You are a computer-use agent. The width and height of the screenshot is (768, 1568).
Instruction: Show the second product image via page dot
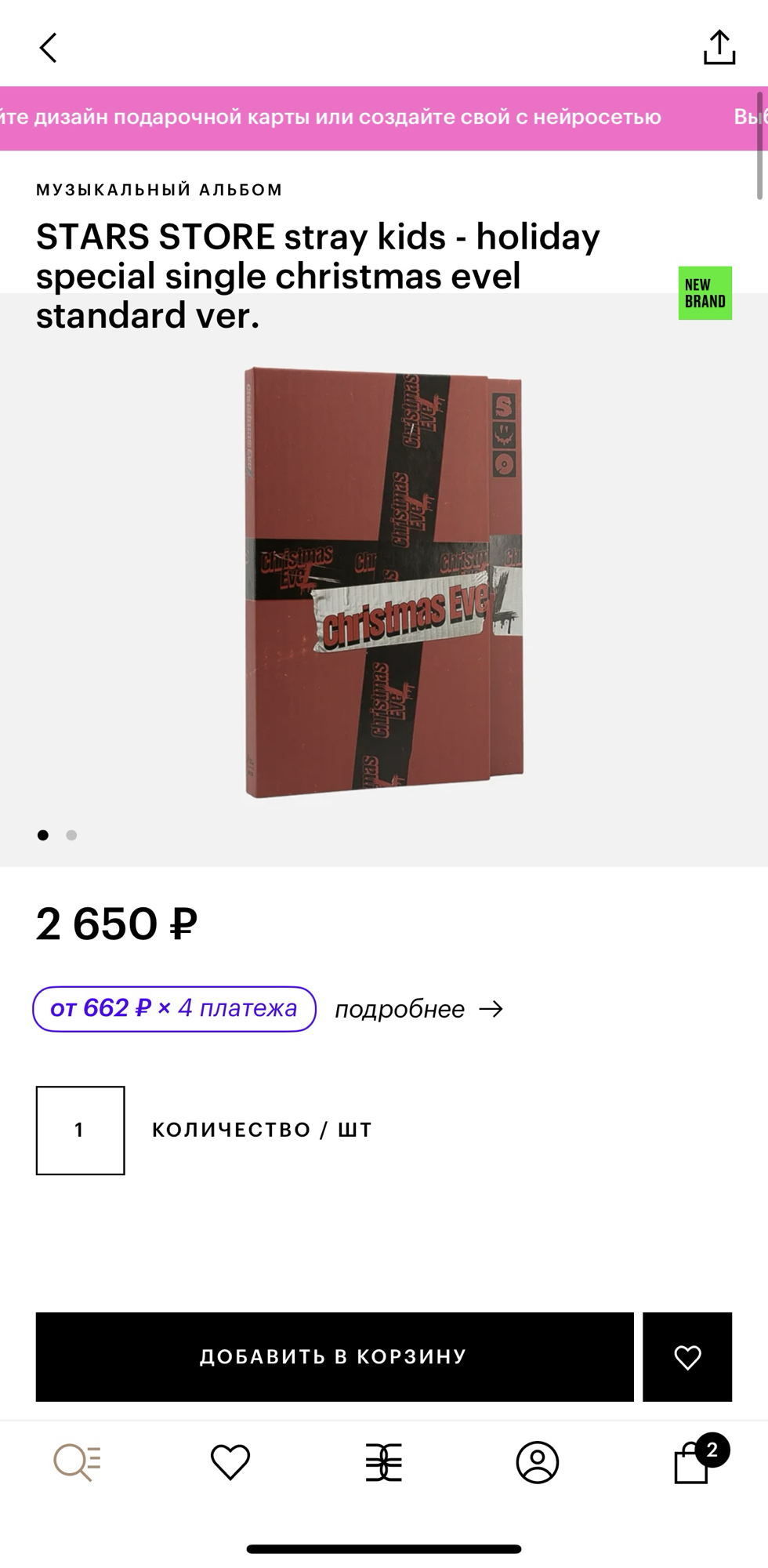point(71,835)
